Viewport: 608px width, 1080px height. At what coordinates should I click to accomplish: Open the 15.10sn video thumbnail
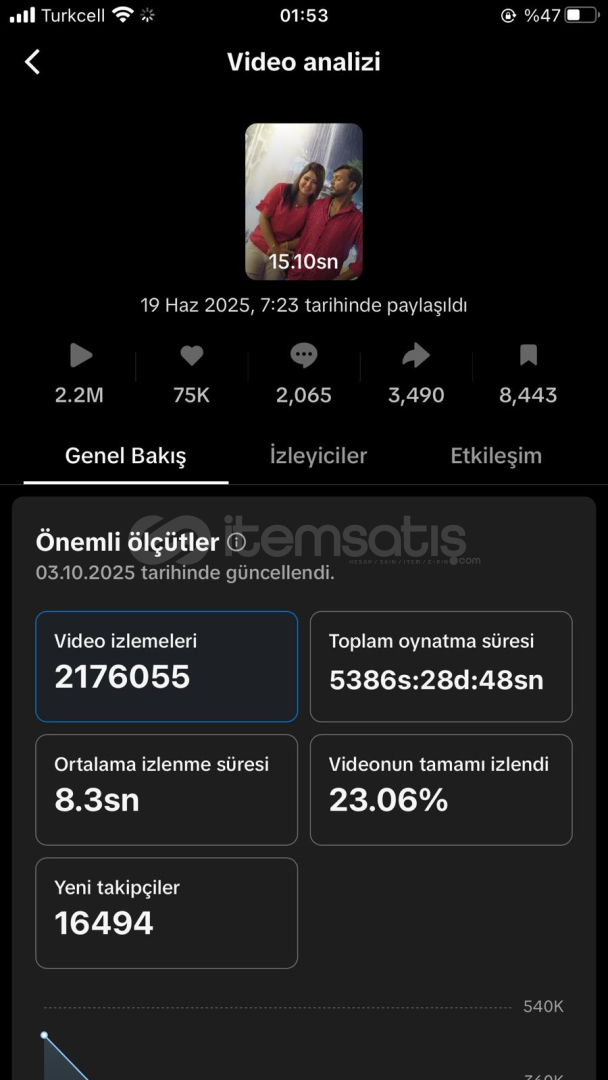[x=303, y=201]
